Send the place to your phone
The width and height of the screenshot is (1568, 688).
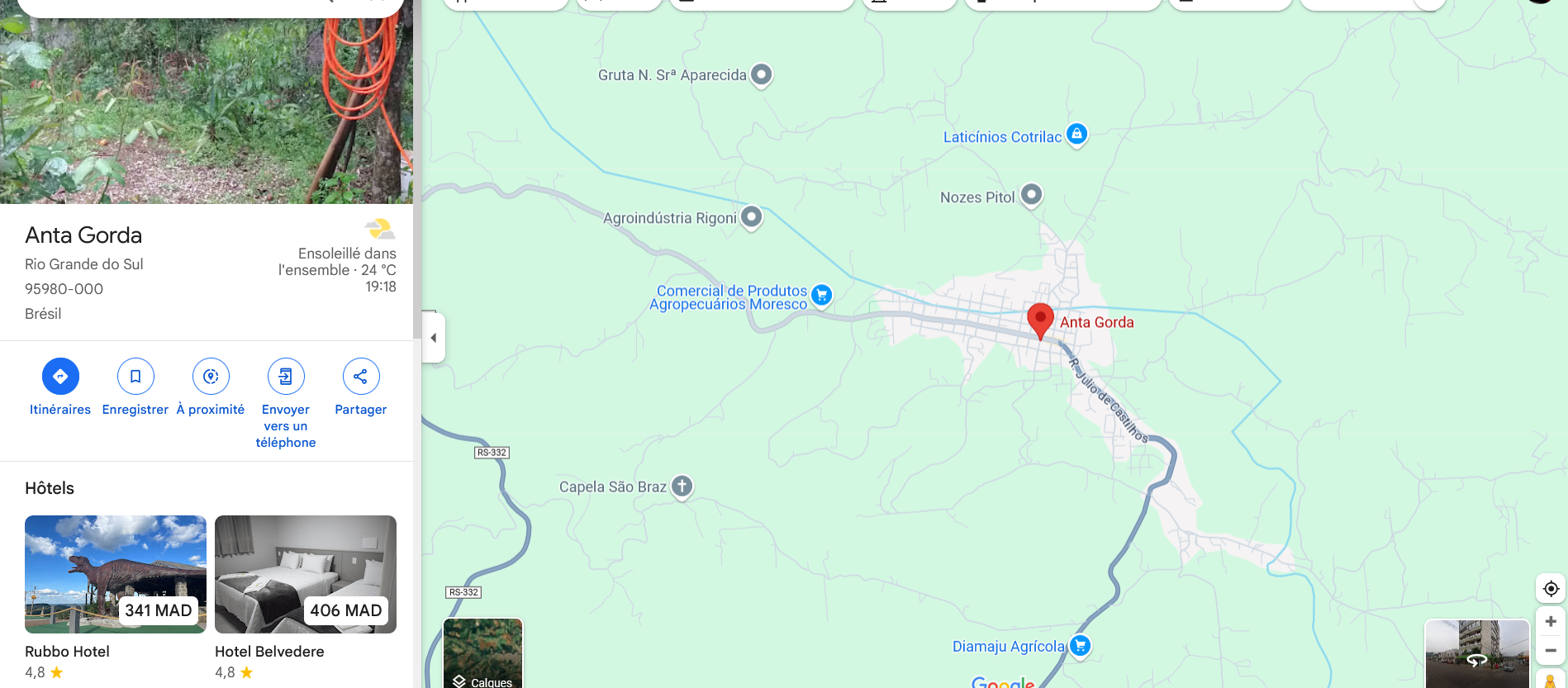pos(286,377)
